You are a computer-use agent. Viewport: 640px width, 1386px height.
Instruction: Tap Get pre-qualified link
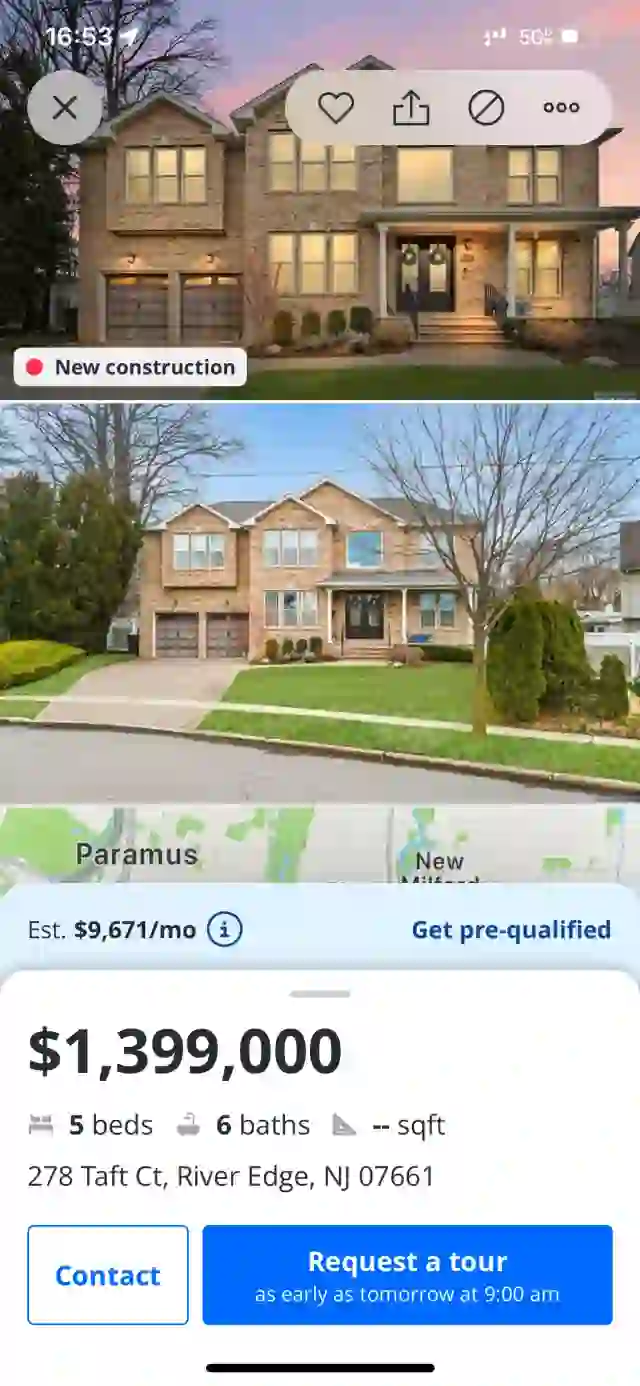[511, 930]
